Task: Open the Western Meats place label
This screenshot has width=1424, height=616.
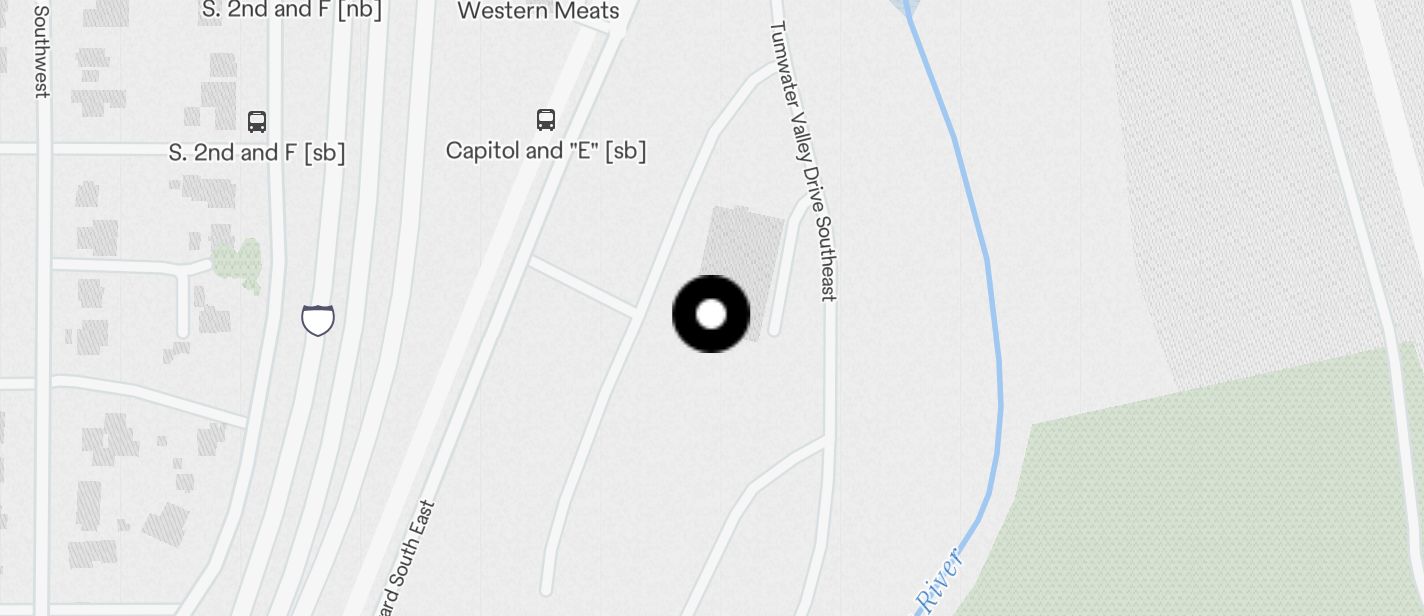Action: [538, 11]
